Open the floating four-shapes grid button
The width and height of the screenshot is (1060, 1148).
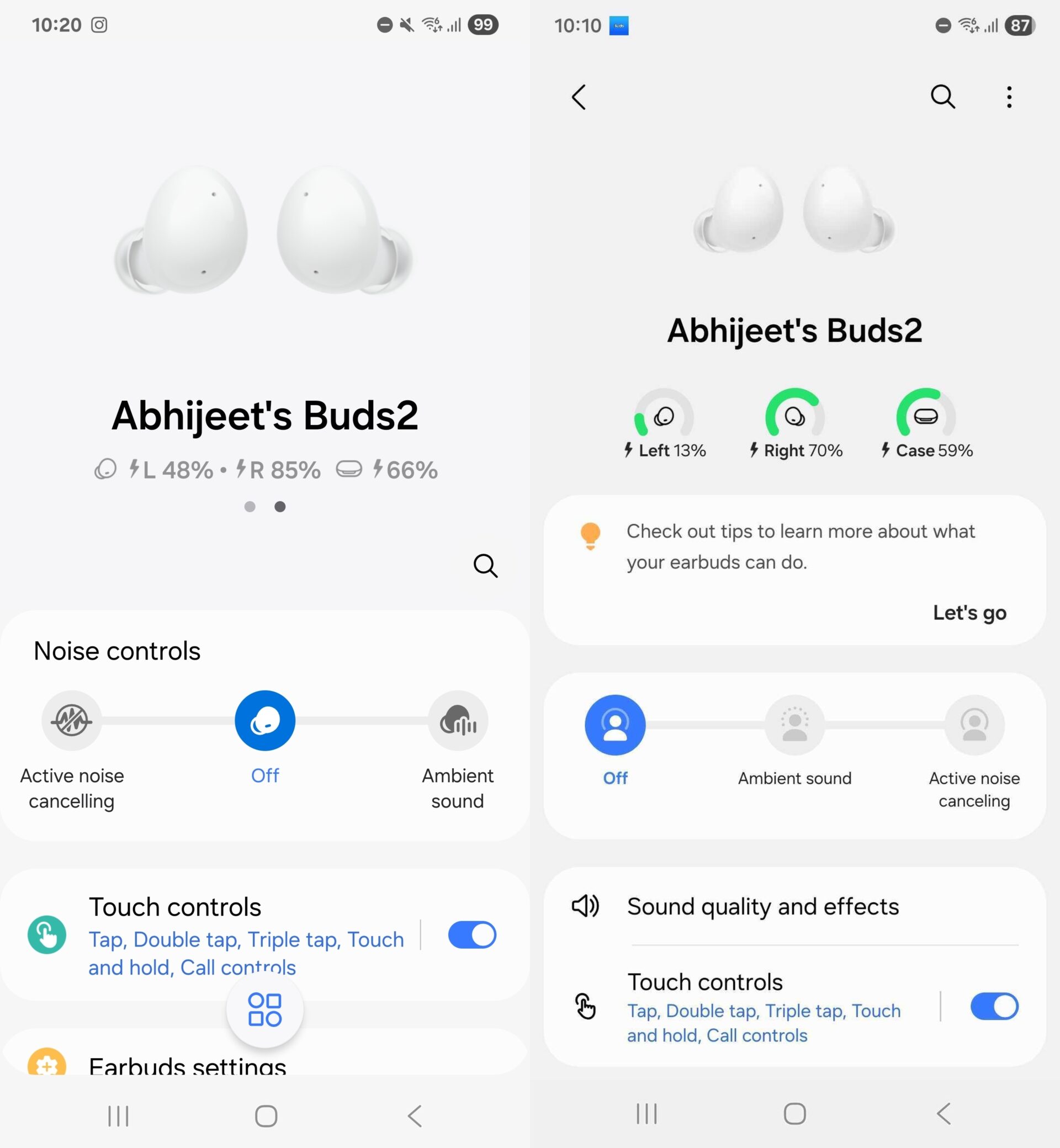pyautogui.click(x=264, y=1010)
